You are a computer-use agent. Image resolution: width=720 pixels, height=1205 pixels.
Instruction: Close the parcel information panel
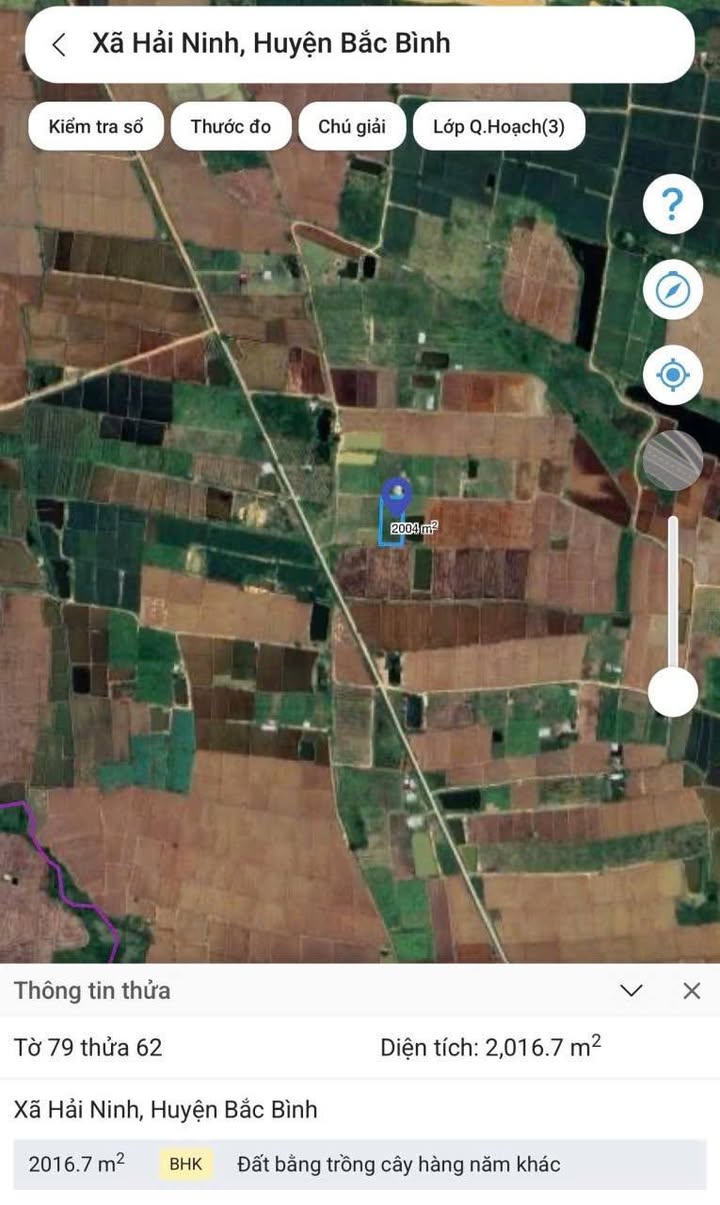691,990
